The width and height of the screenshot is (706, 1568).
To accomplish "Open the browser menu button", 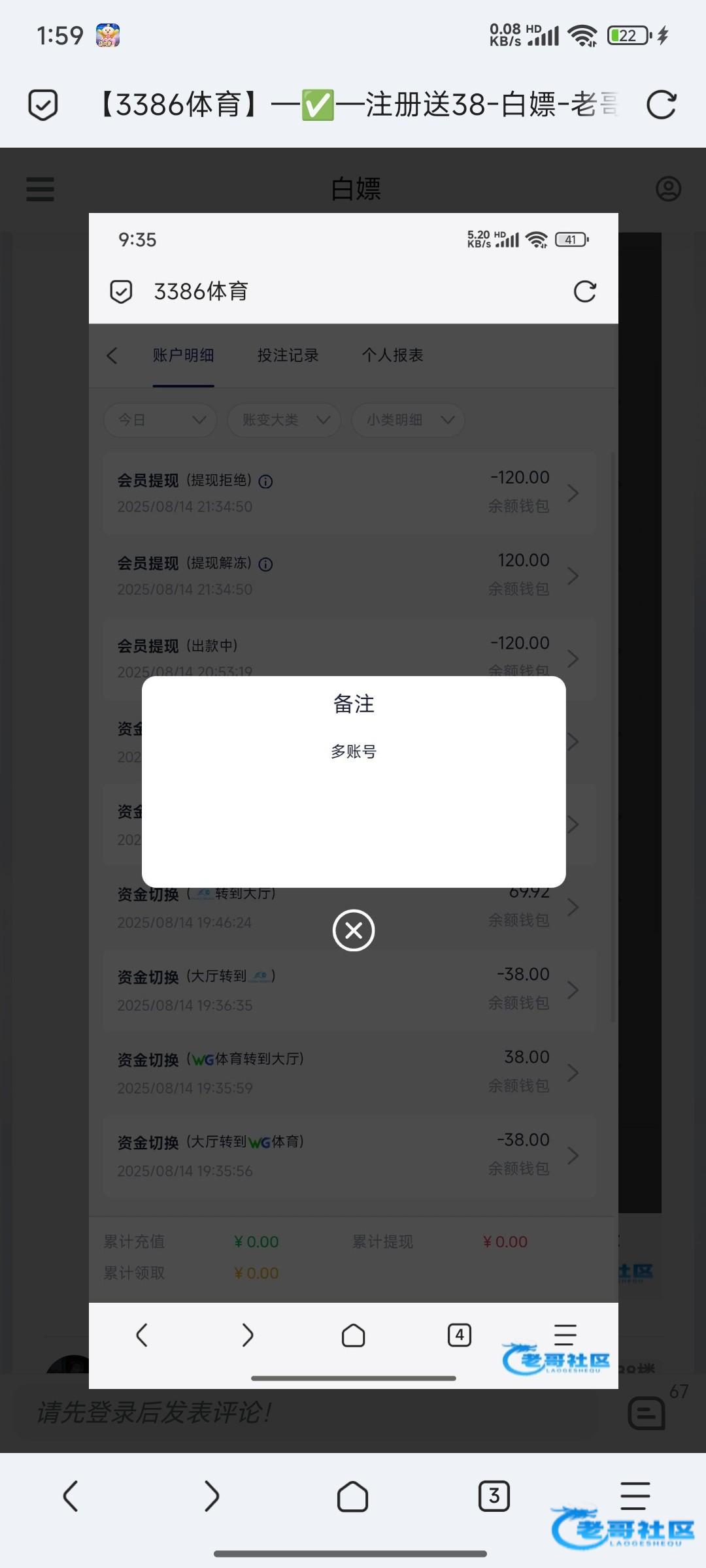I will point(634,1495).
